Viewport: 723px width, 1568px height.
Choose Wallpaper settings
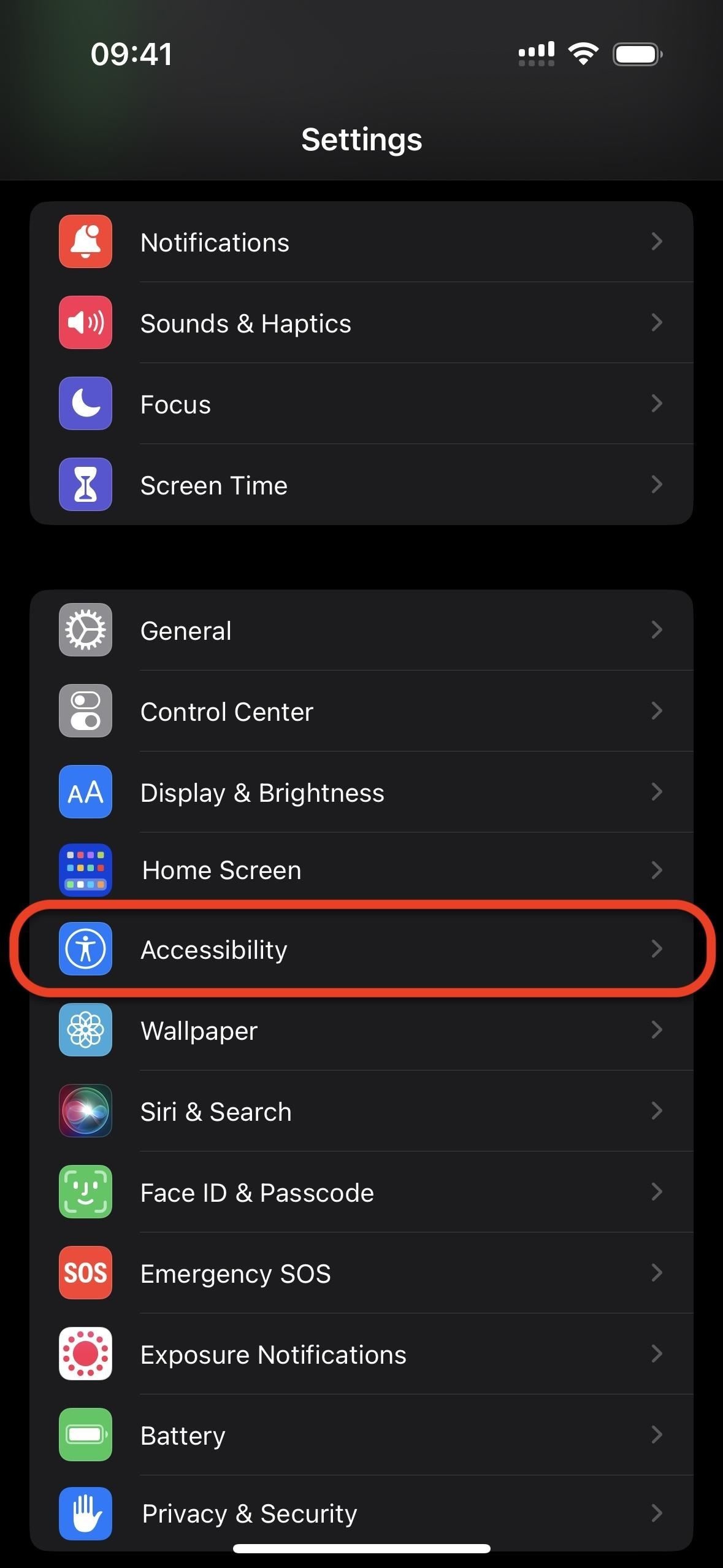click(x=361, y=1031)
